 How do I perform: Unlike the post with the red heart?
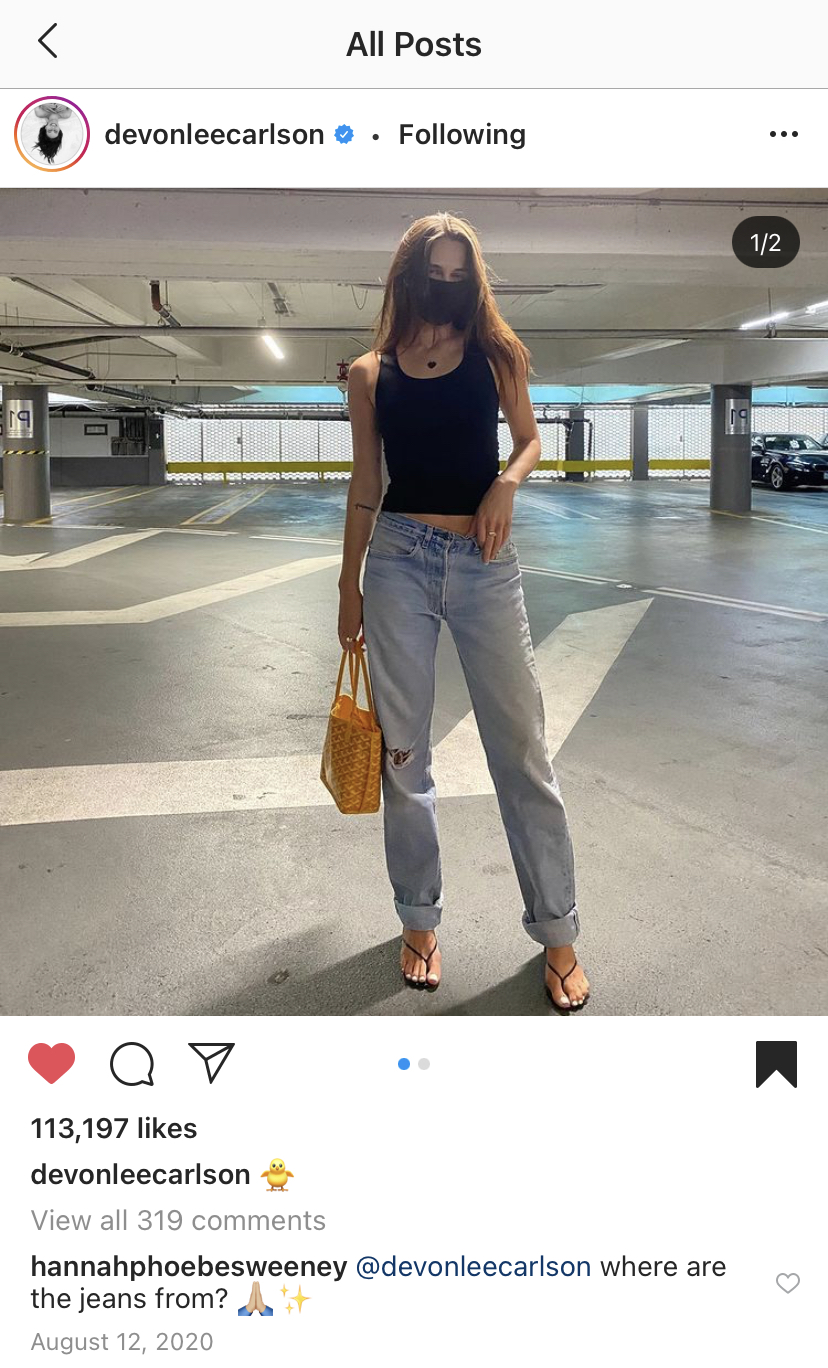[x=52, y=1063]
